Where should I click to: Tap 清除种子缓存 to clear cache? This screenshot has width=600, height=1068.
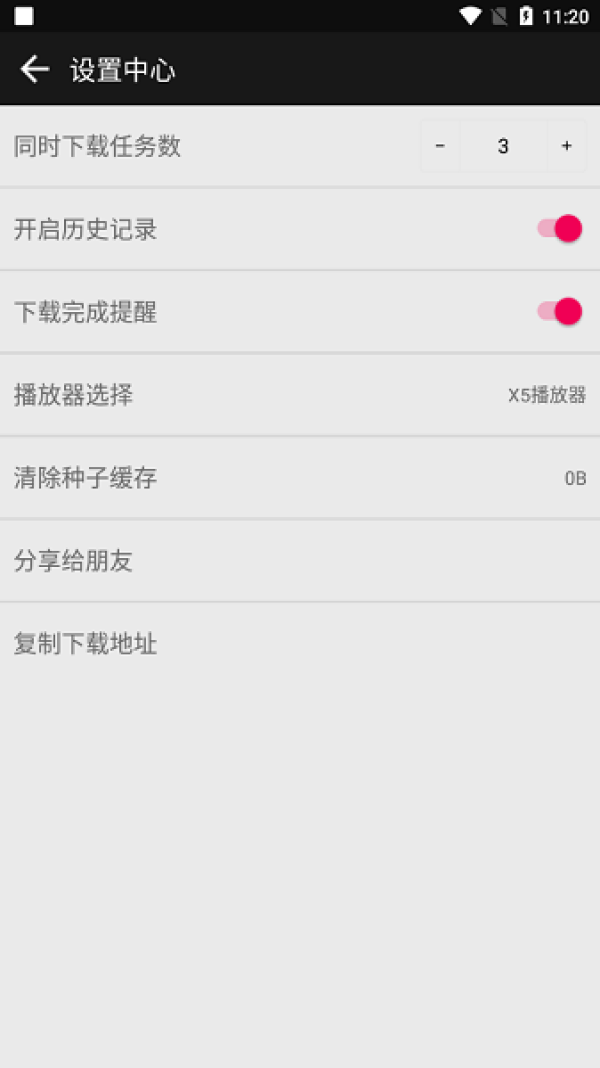[x=300, y=478]
